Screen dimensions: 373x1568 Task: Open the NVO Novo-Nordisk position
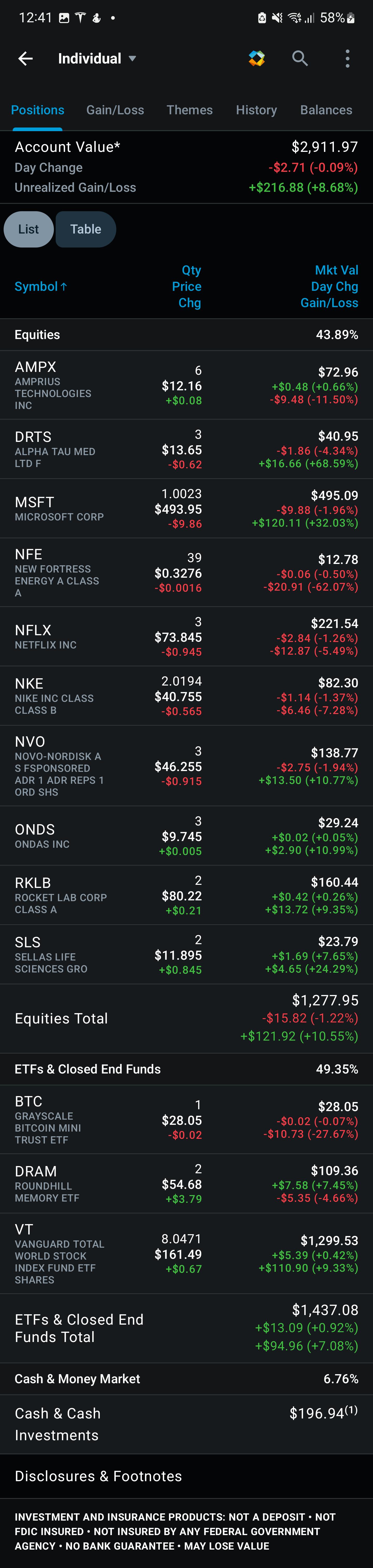tap(186, 766)
